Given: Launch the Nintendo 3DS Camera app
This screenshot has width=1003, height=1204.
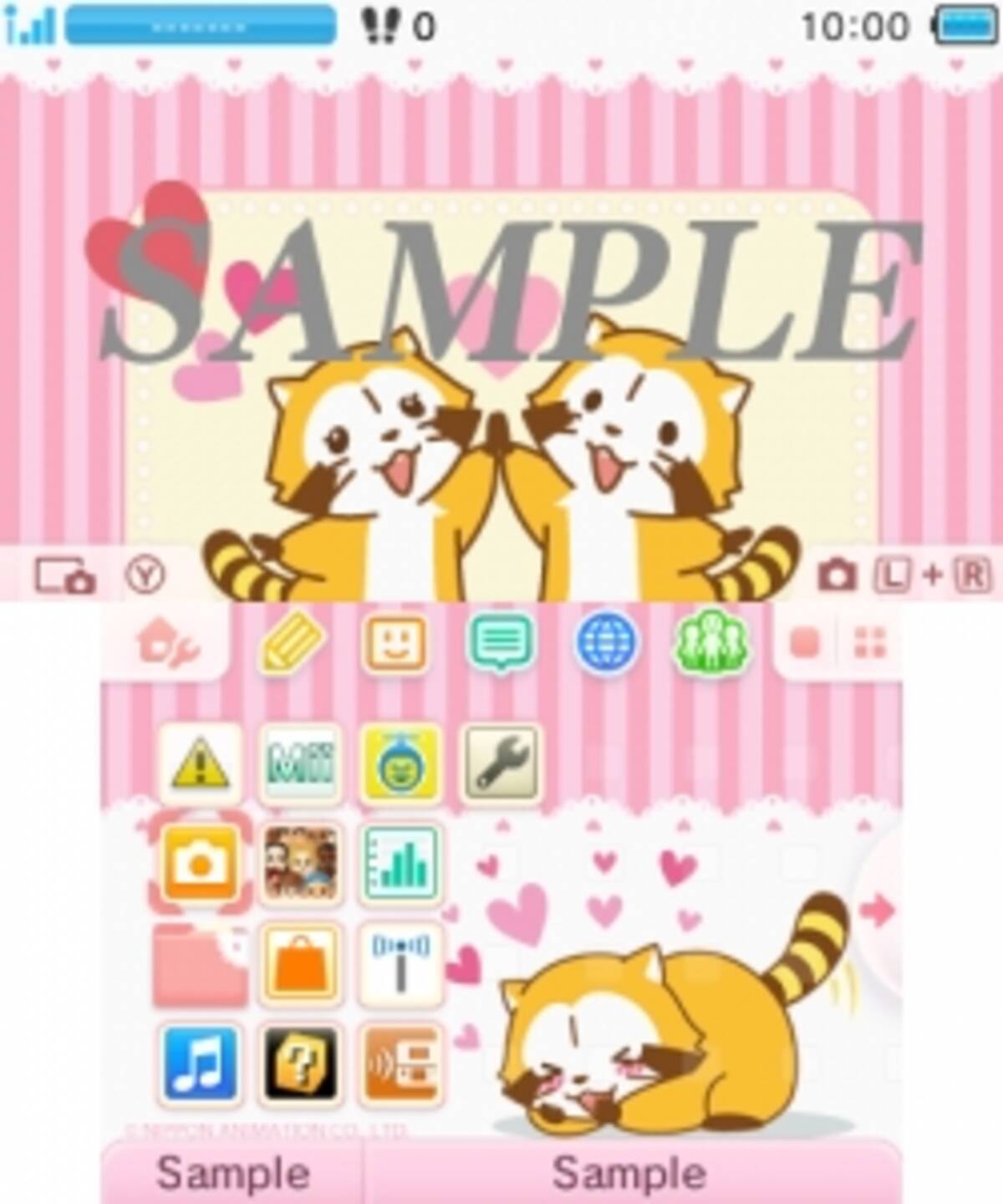Looking at the screenshot, I should [201, 864].
